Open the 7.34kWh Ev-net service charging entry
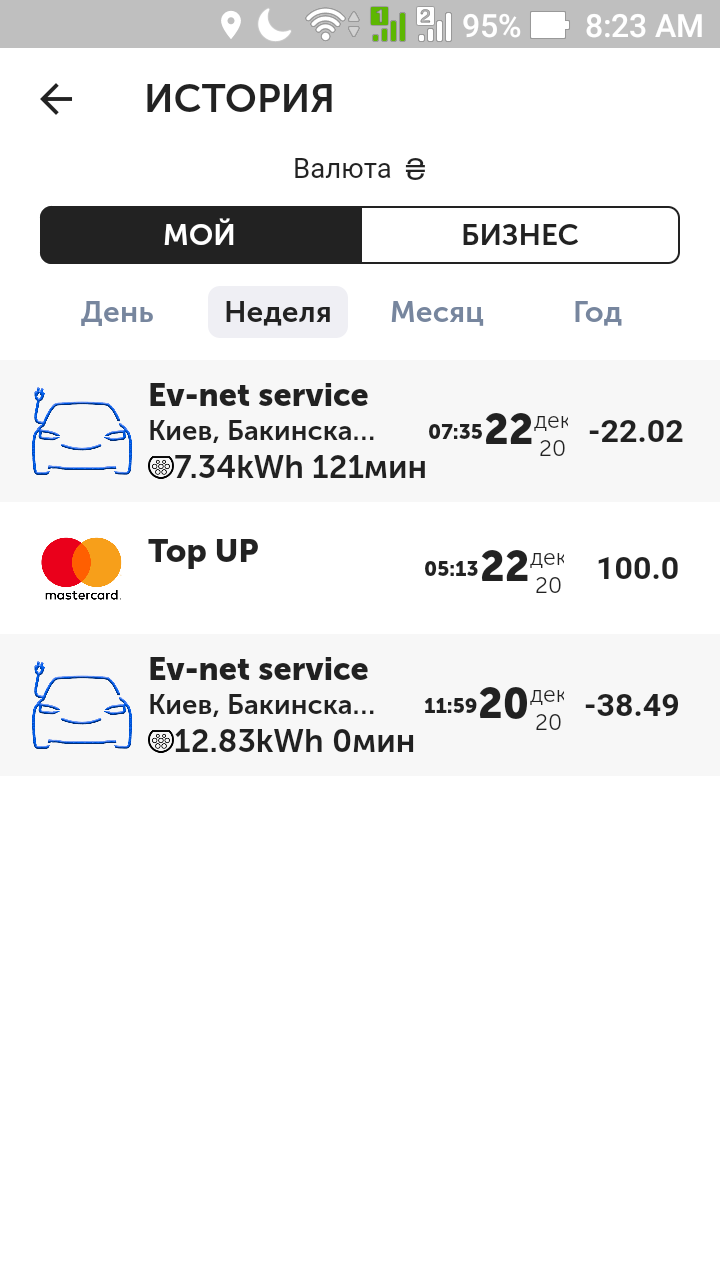The height and width of the screenshot is (1280, 720). pos(360,431)
